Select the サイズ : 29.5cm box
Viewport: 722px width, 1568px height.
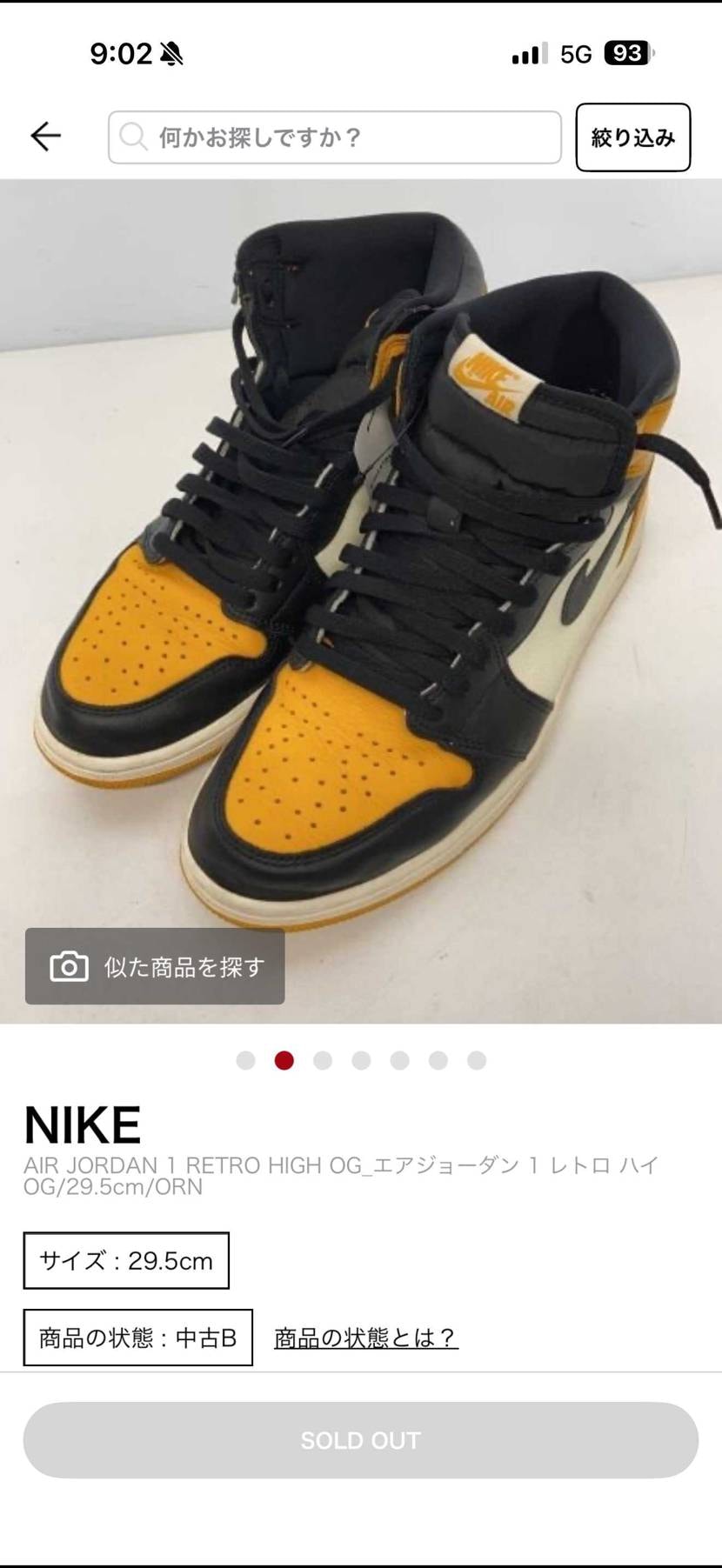point(126,1260)
